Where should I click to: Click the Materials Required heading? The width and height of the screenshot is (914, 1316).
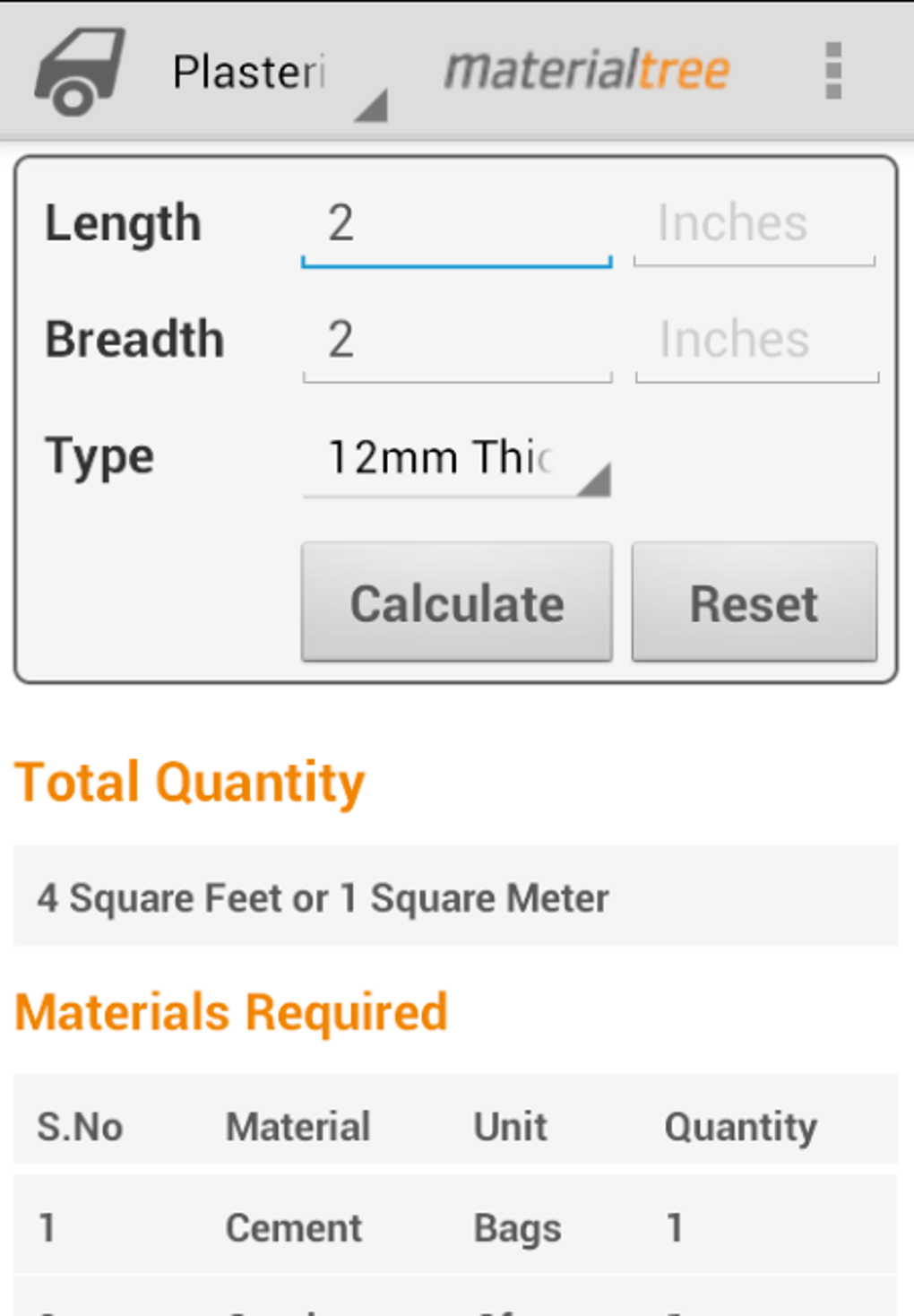pyautogui.click(x=230, y=1011)
